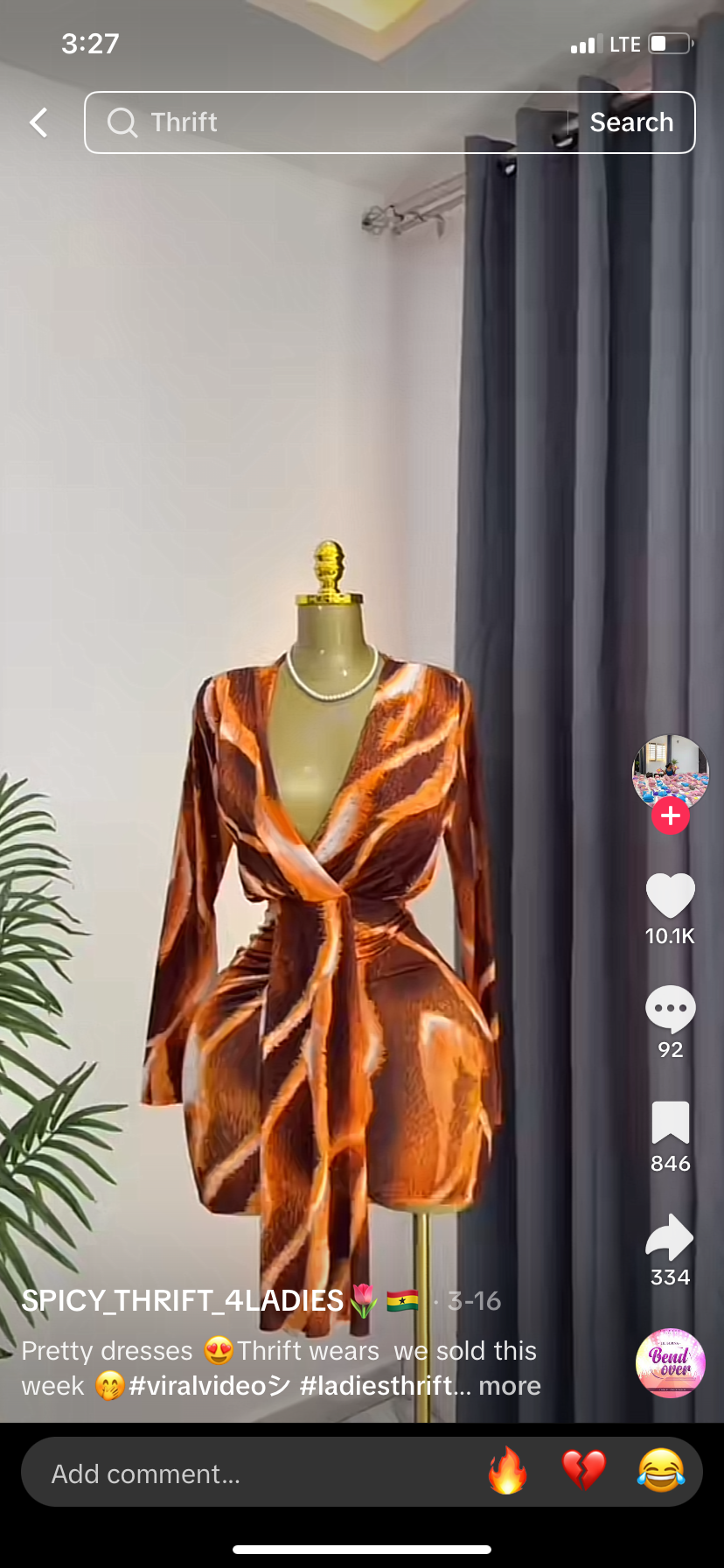Bookmark this video
Viewport: 724px width, 1568px height.
pos(671,1123)
